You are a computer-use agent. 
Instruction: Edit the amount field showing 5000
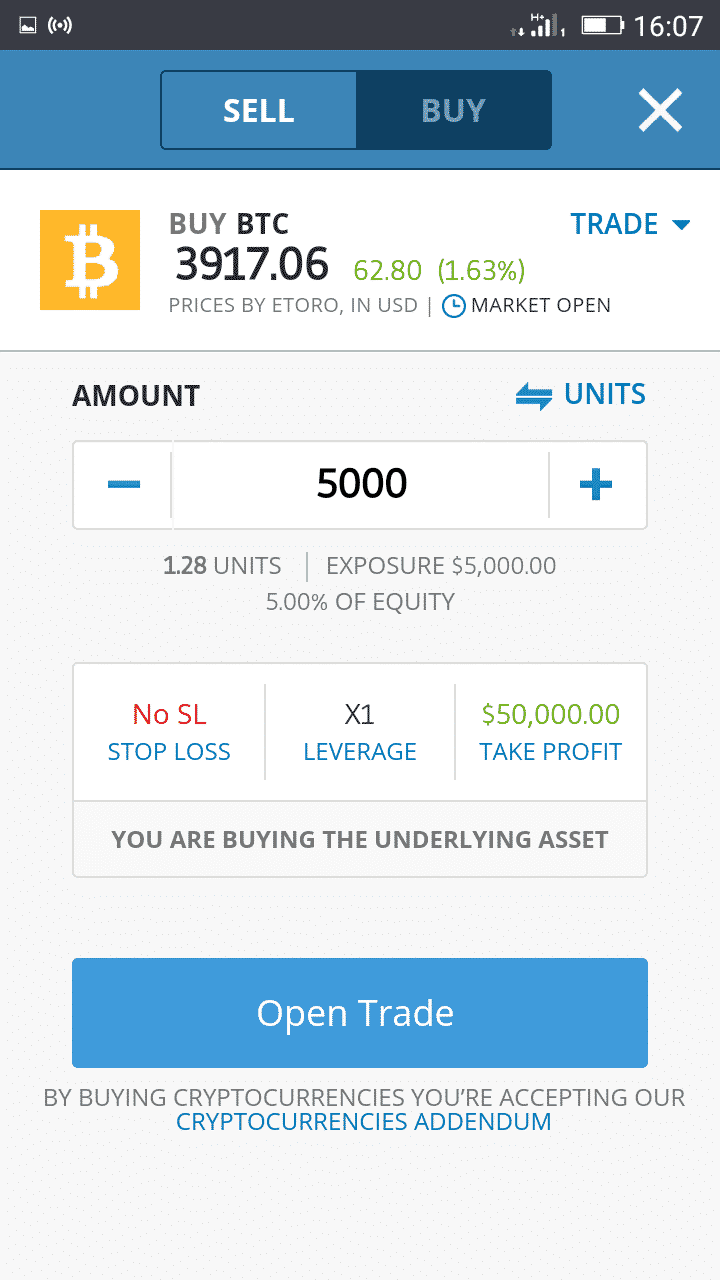[x=361, y=485]
